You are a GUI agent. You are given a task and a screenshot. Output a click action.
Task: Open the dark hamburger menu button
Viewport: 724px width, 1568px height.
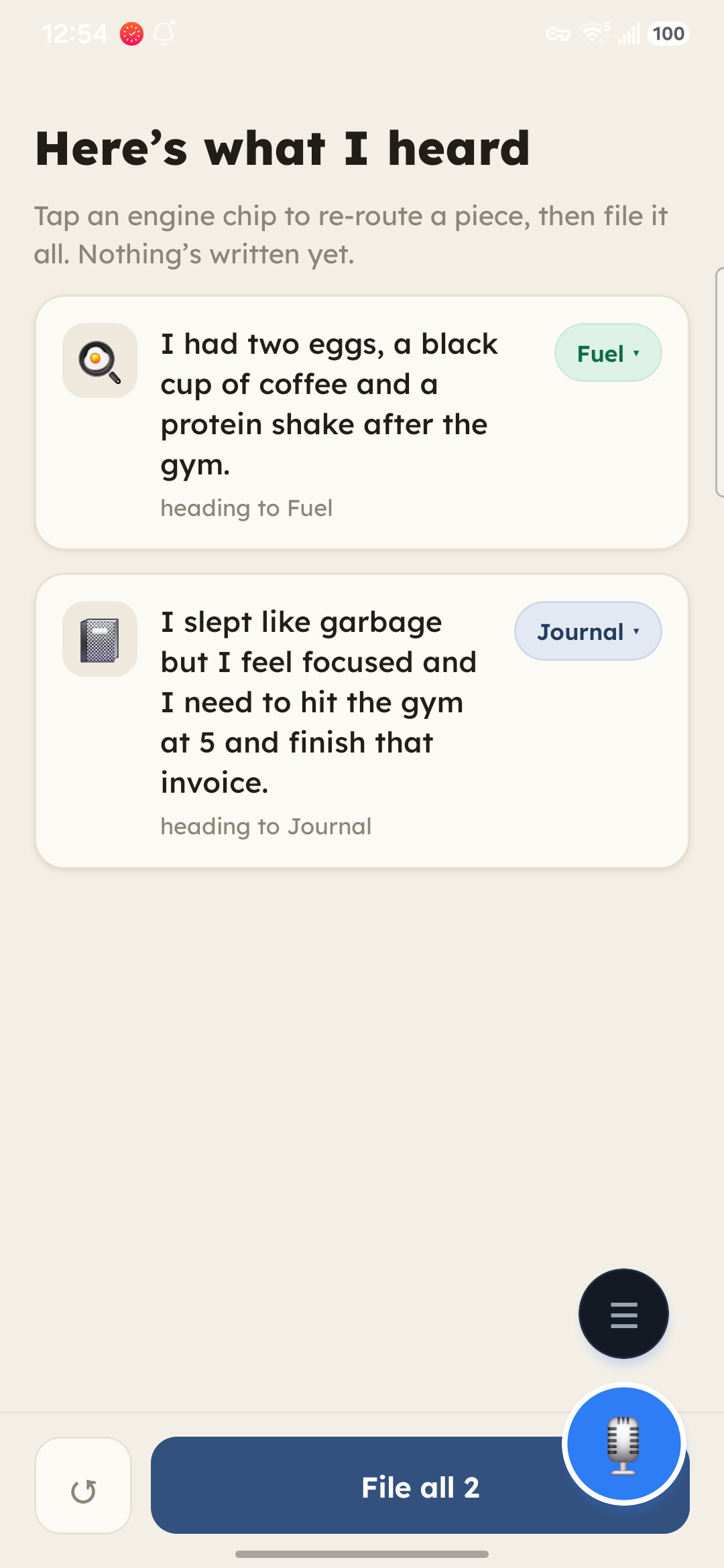[x=623, y=1313]
